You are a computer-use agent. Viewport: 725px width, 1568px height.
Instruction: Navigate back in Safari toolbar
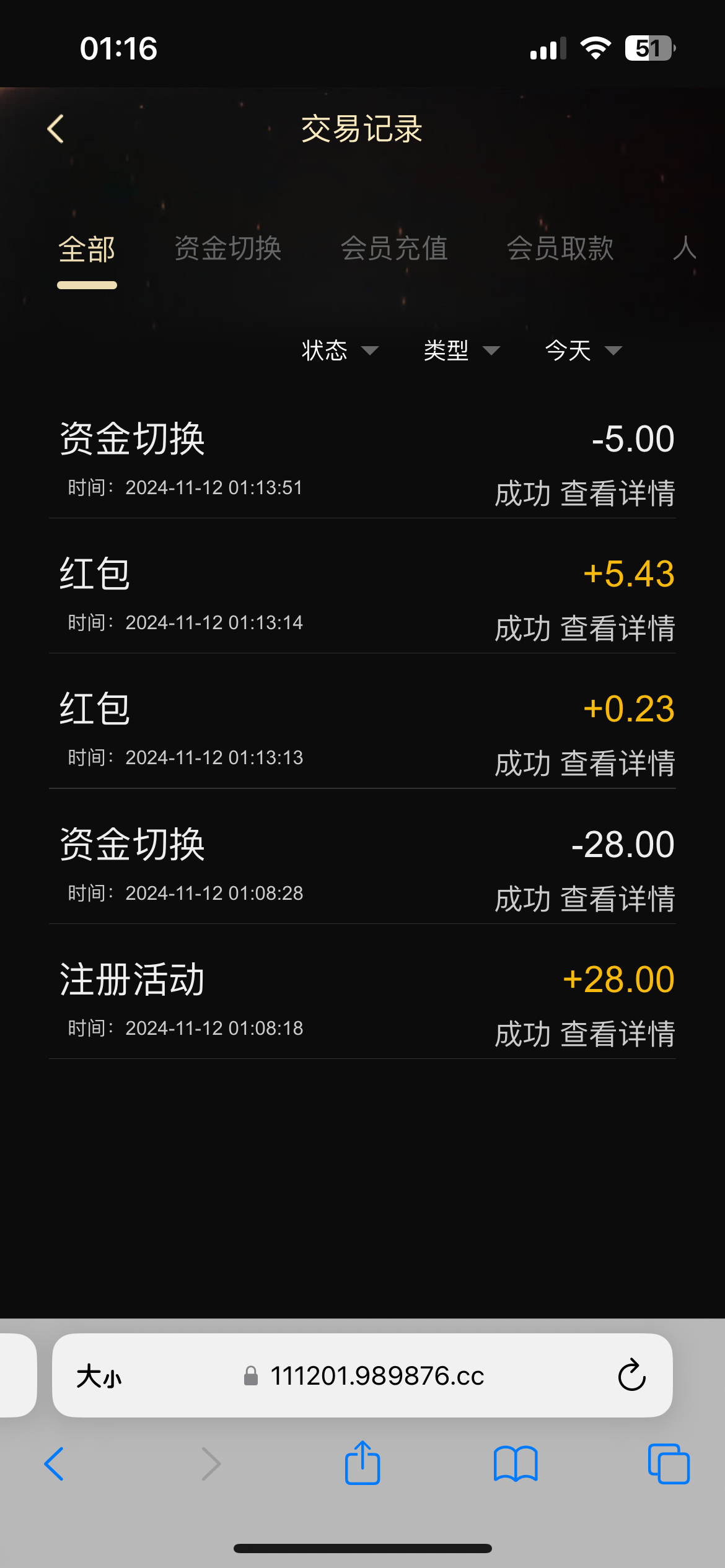55,1464
